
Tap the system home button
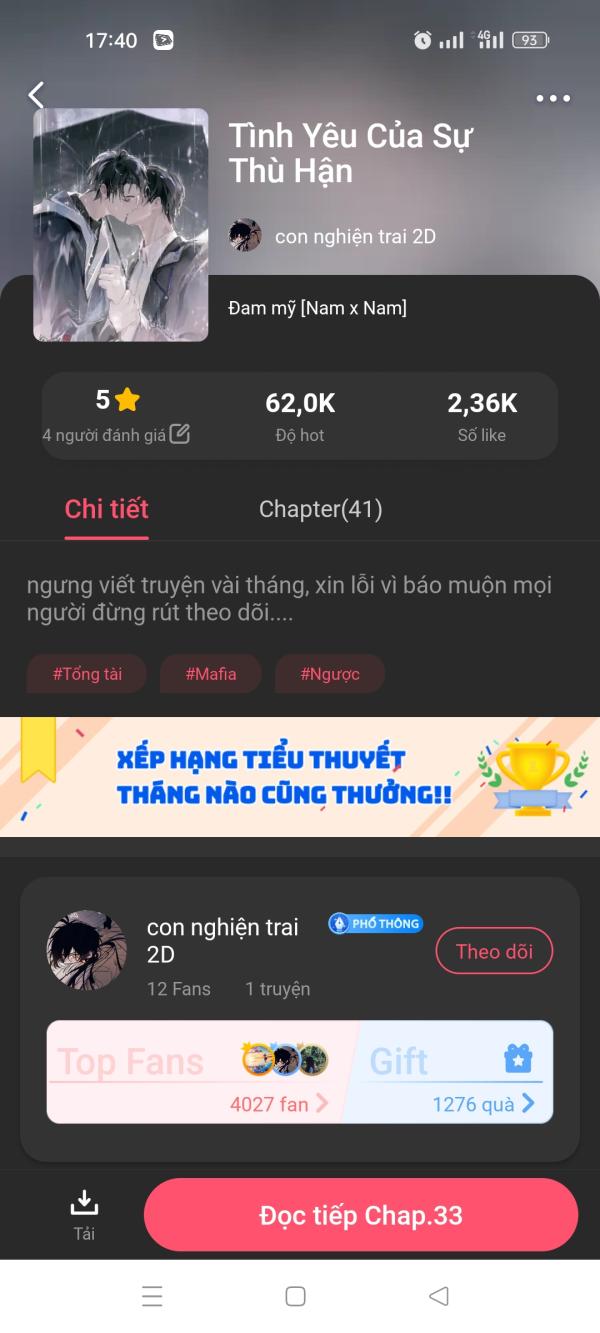click(295, 1296)
